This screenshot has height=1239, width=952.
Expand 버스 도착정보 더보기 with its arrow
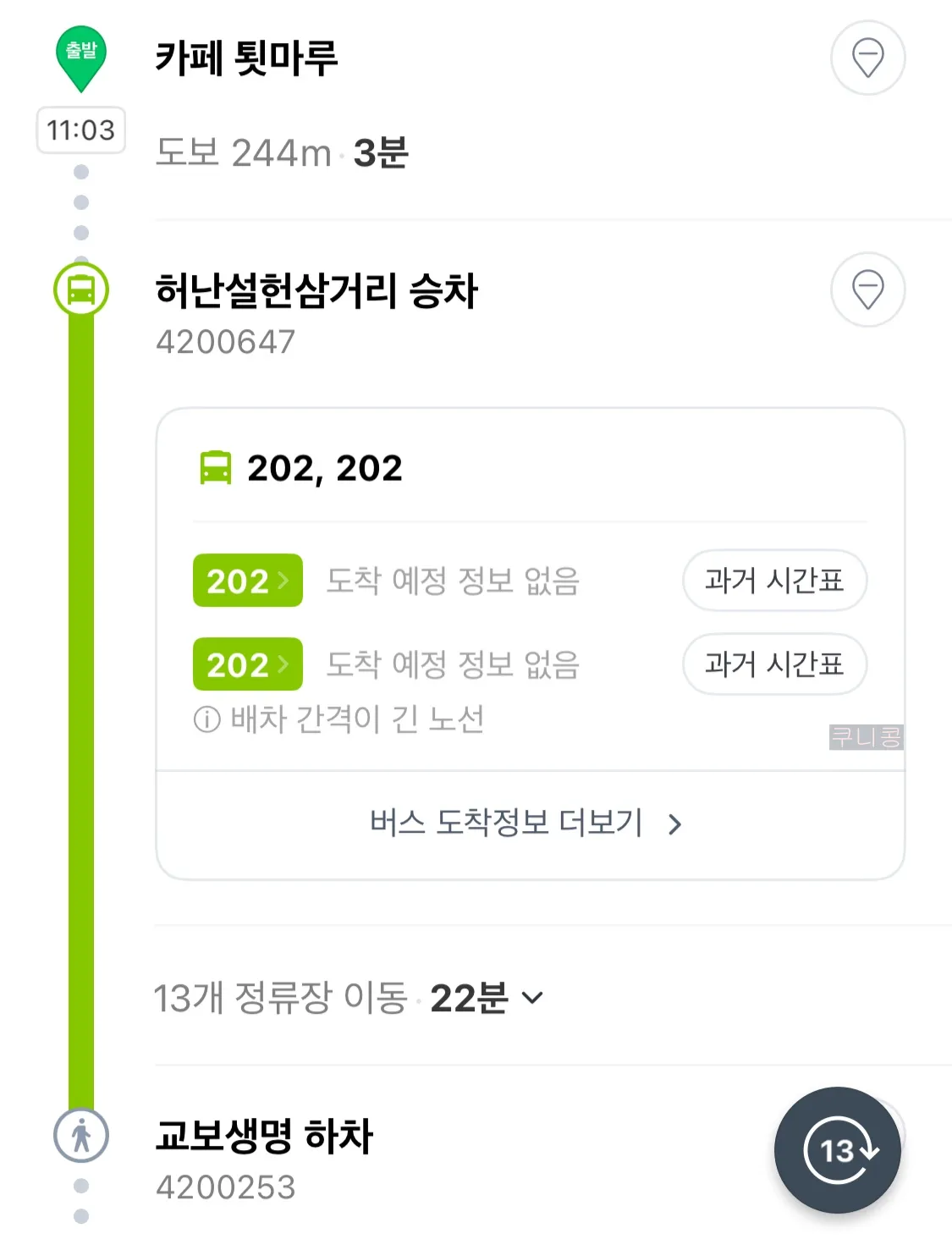click(675, 821)
